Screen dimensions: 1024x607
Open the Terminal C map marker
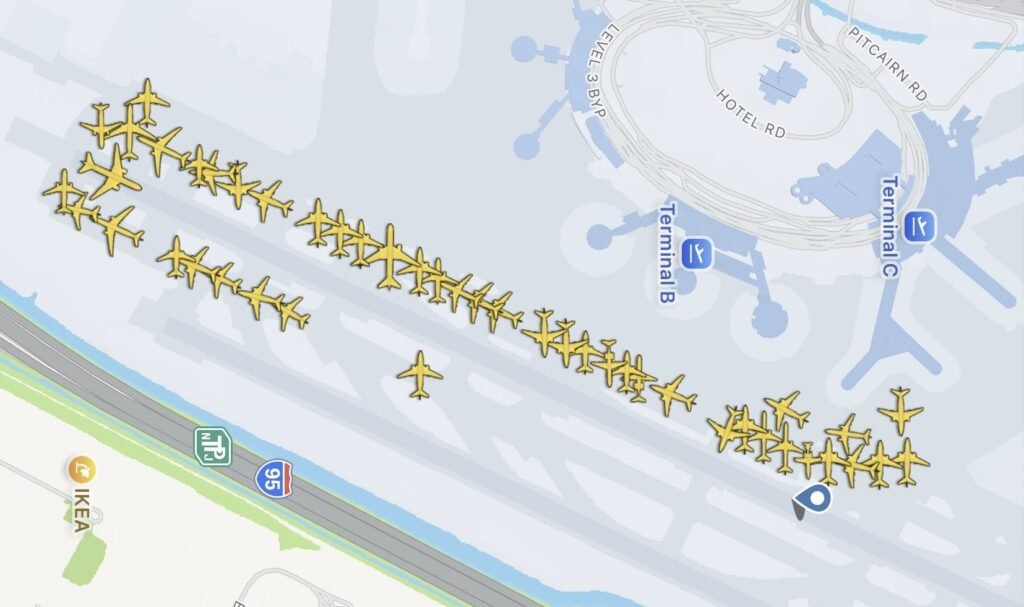(x=917, y=226)
